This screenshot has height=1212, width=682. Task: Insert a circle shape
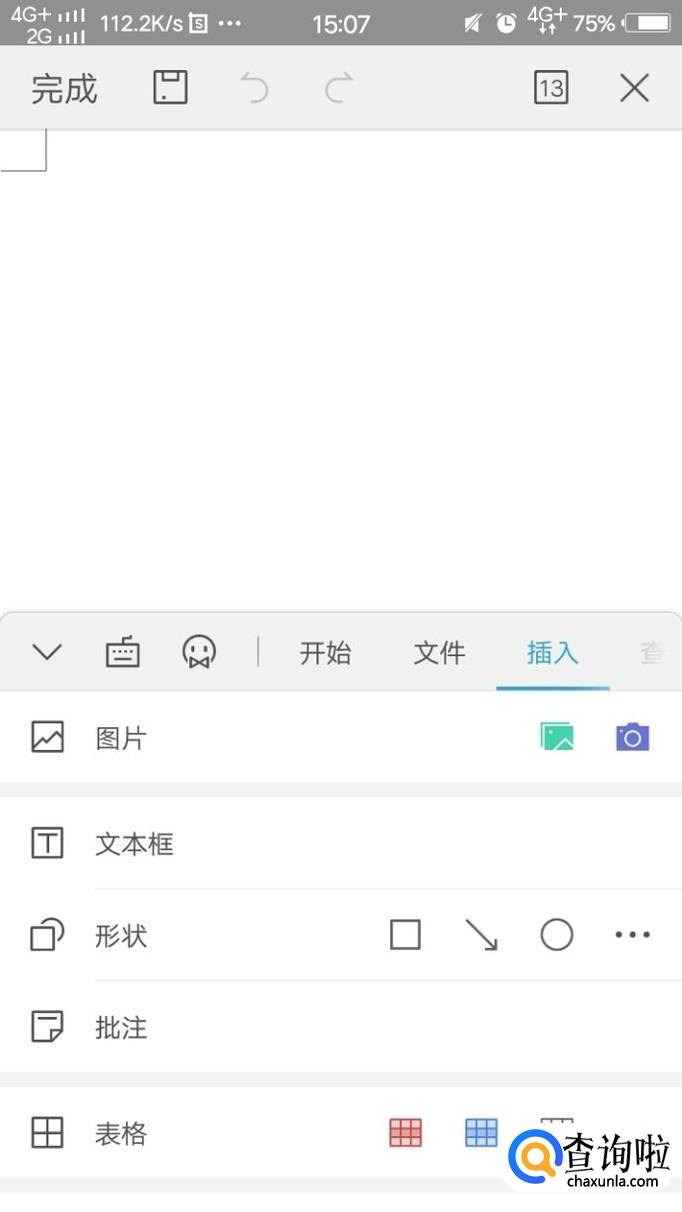557,935
